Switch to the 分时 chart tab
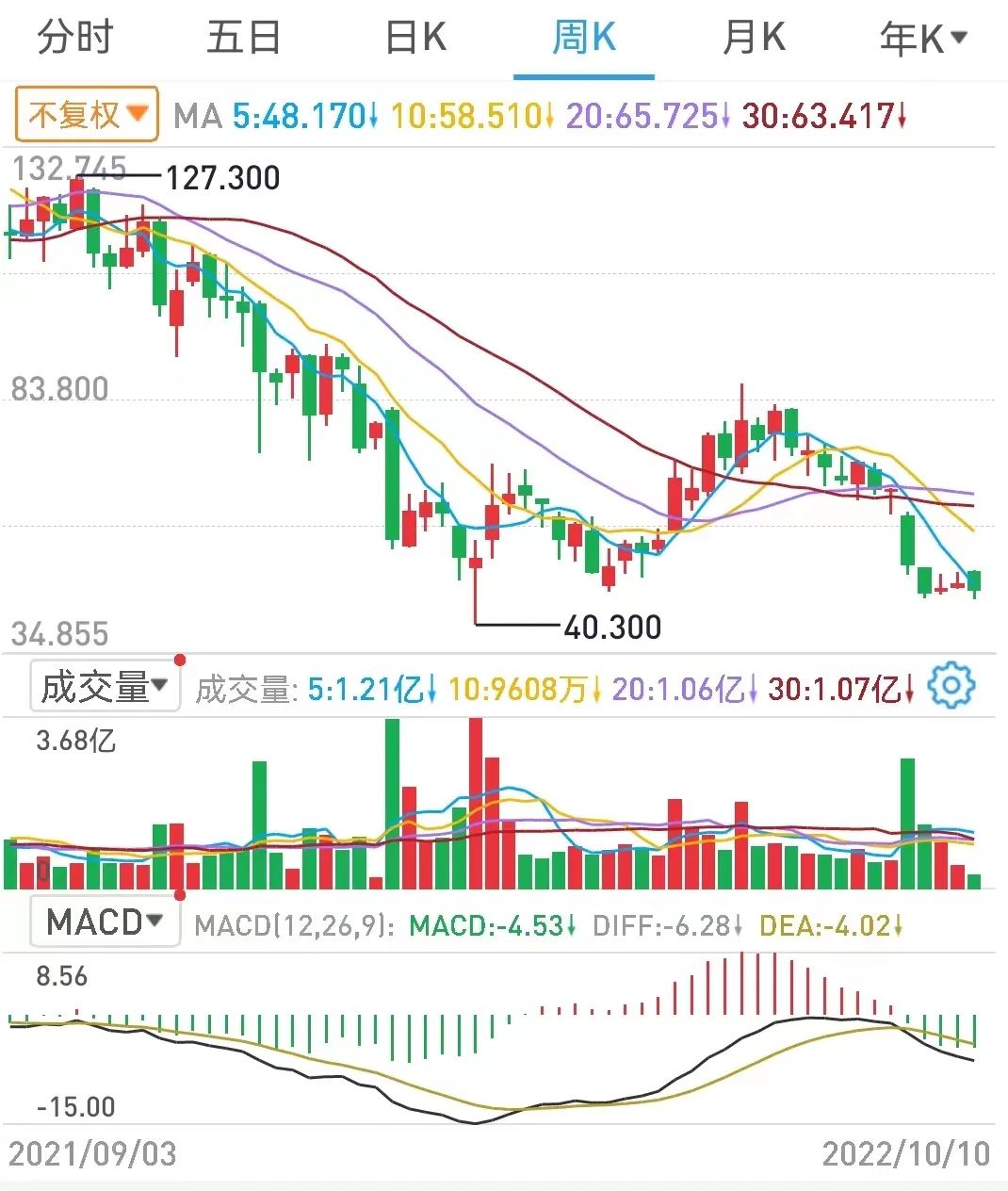The image size is (1008, 1191). (75, 39)
